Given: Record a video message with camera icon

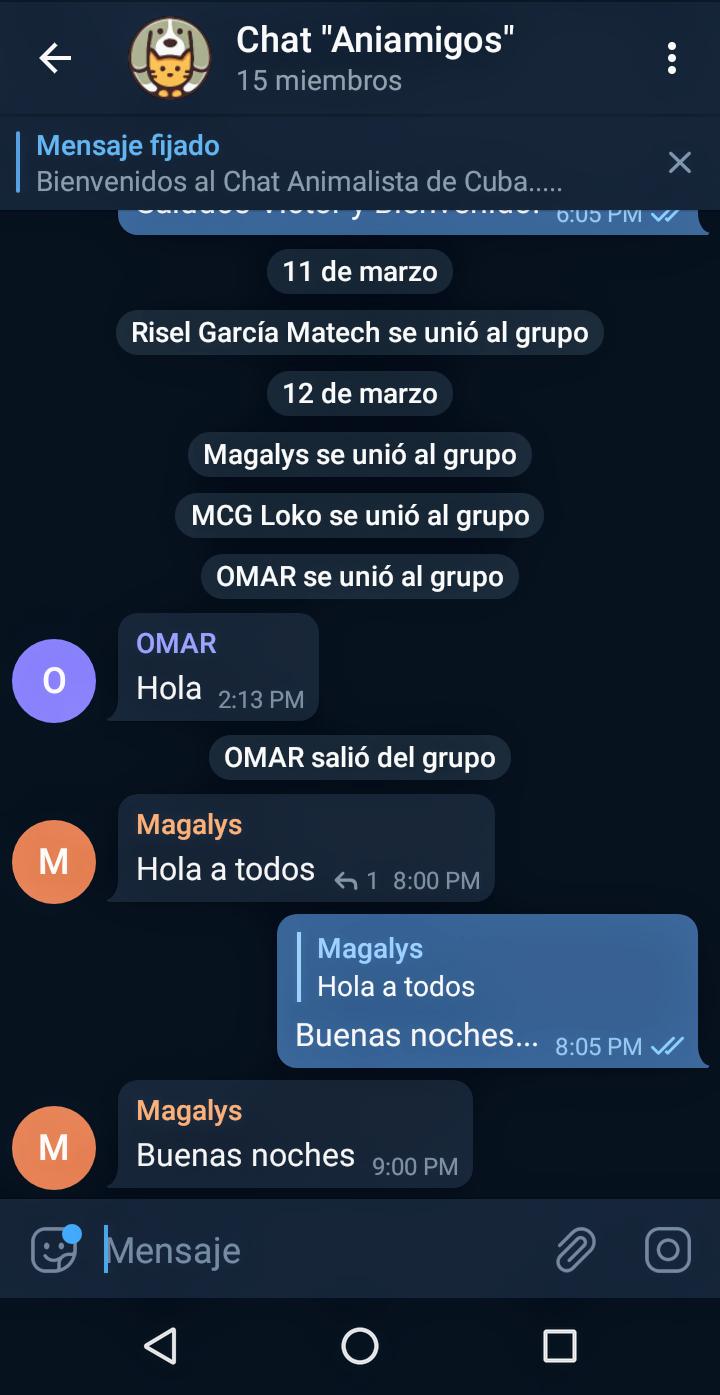Looking at the screenshot, I should coord(668,1250).
